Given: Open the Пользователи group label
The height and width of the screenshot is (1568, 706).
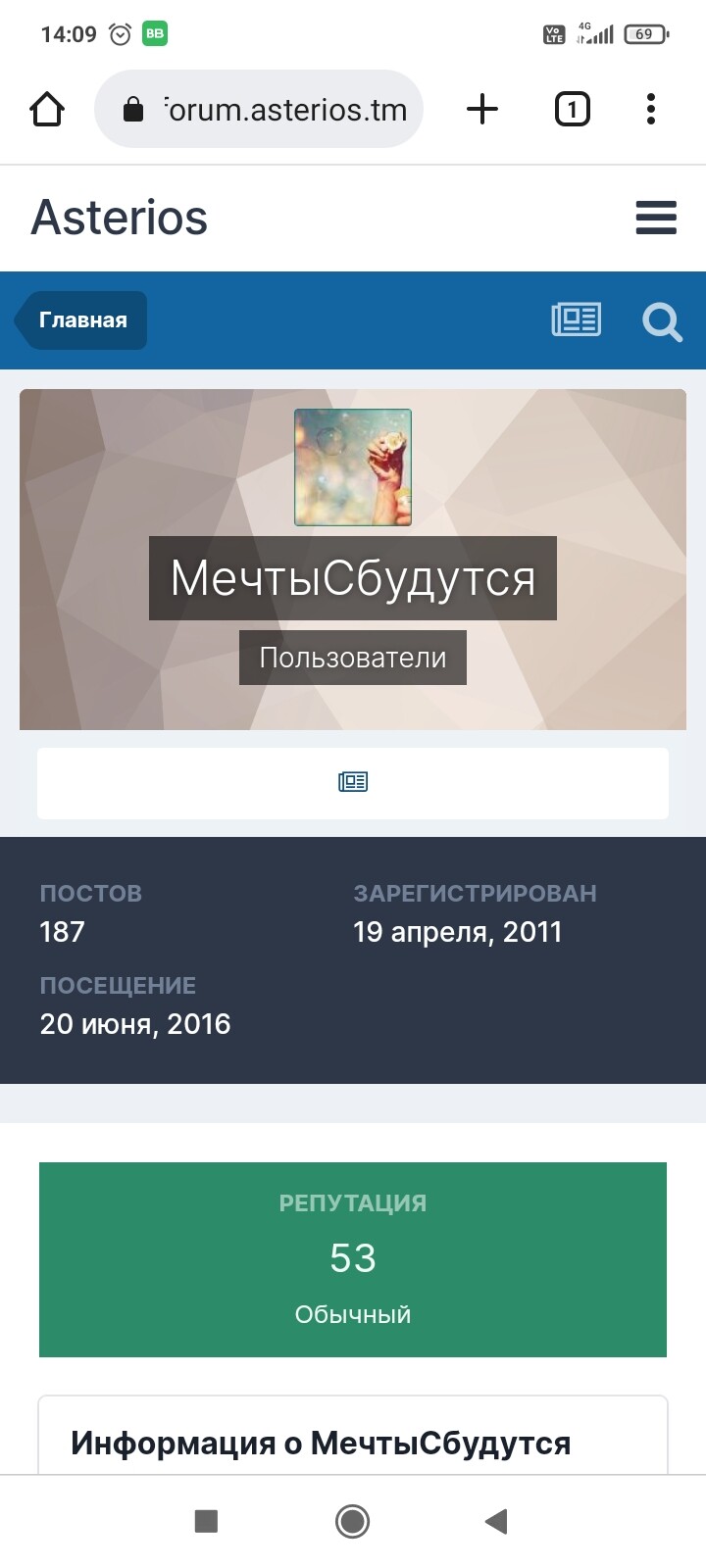Looking at the screenshot, I should point(353,658).
